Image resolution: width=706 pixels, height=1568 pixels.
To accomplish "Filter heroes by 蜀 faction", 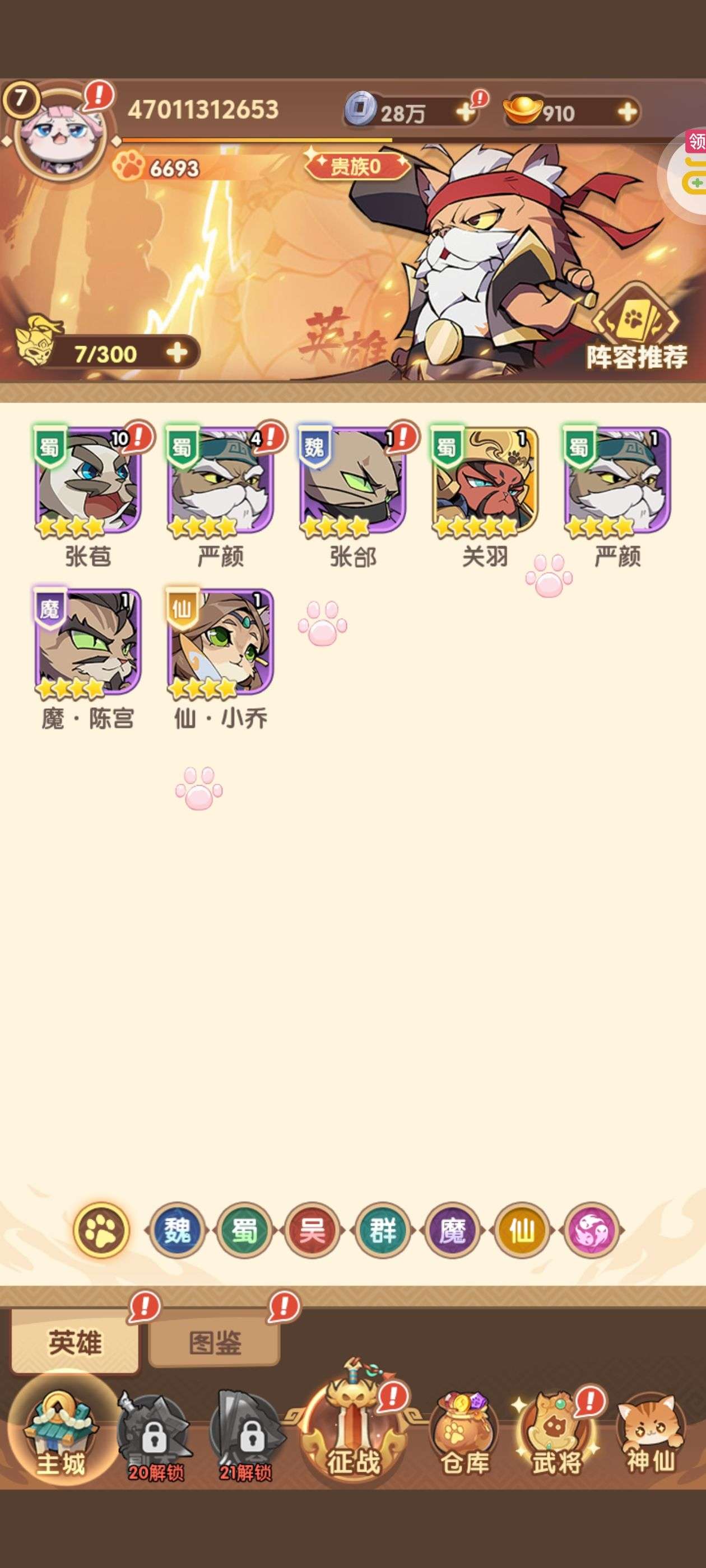I will pyautogui.click(x=245, y=1230).
